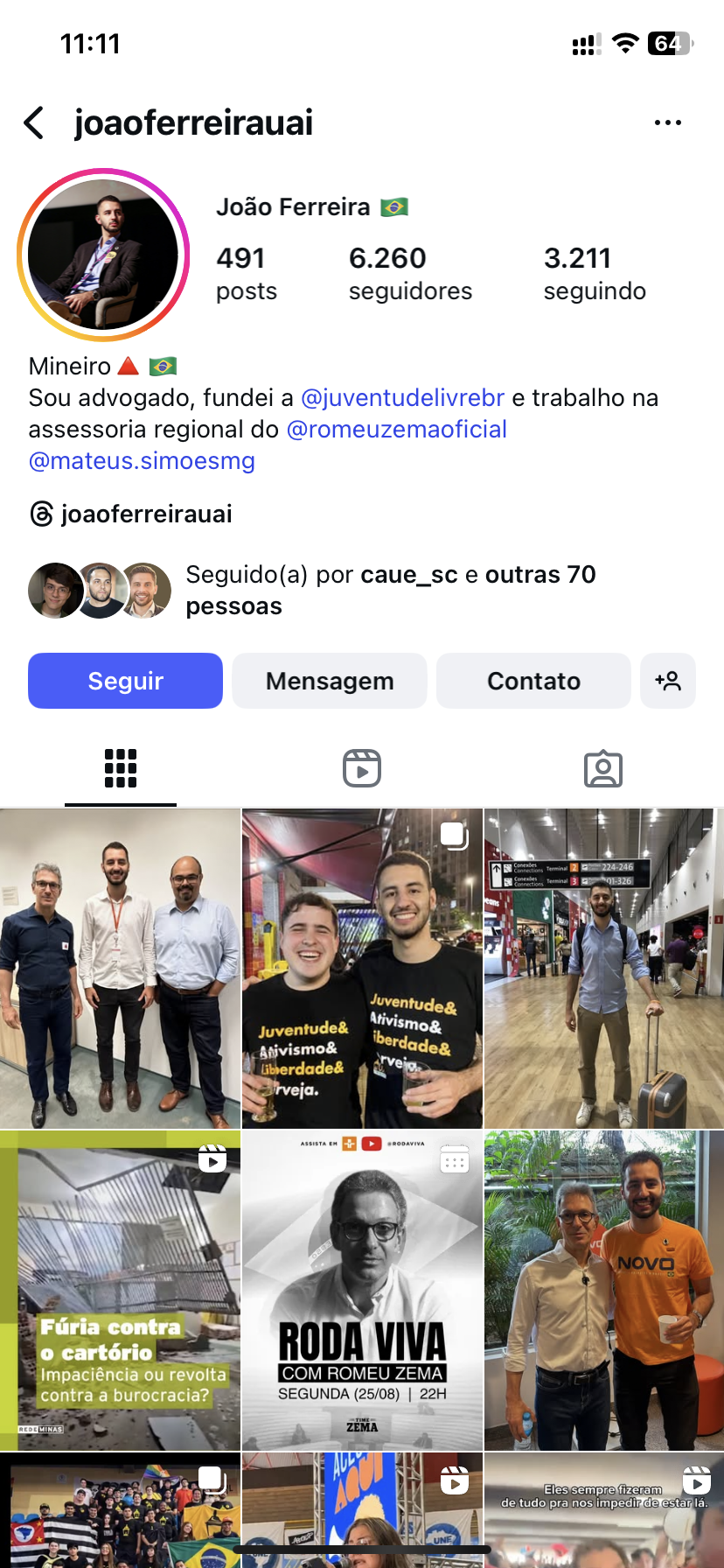The height and width of the screenshot is (1568, 724).
Task: Follow this profile with Seguir
Action: pos(125,681)
